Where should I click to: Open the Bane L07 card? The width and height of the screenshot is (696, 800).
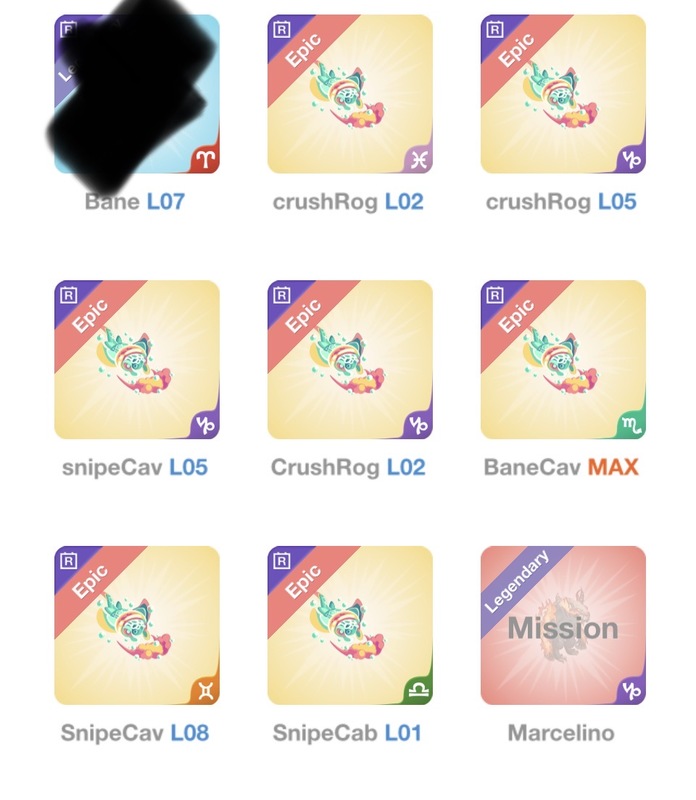tap(136, 94)
